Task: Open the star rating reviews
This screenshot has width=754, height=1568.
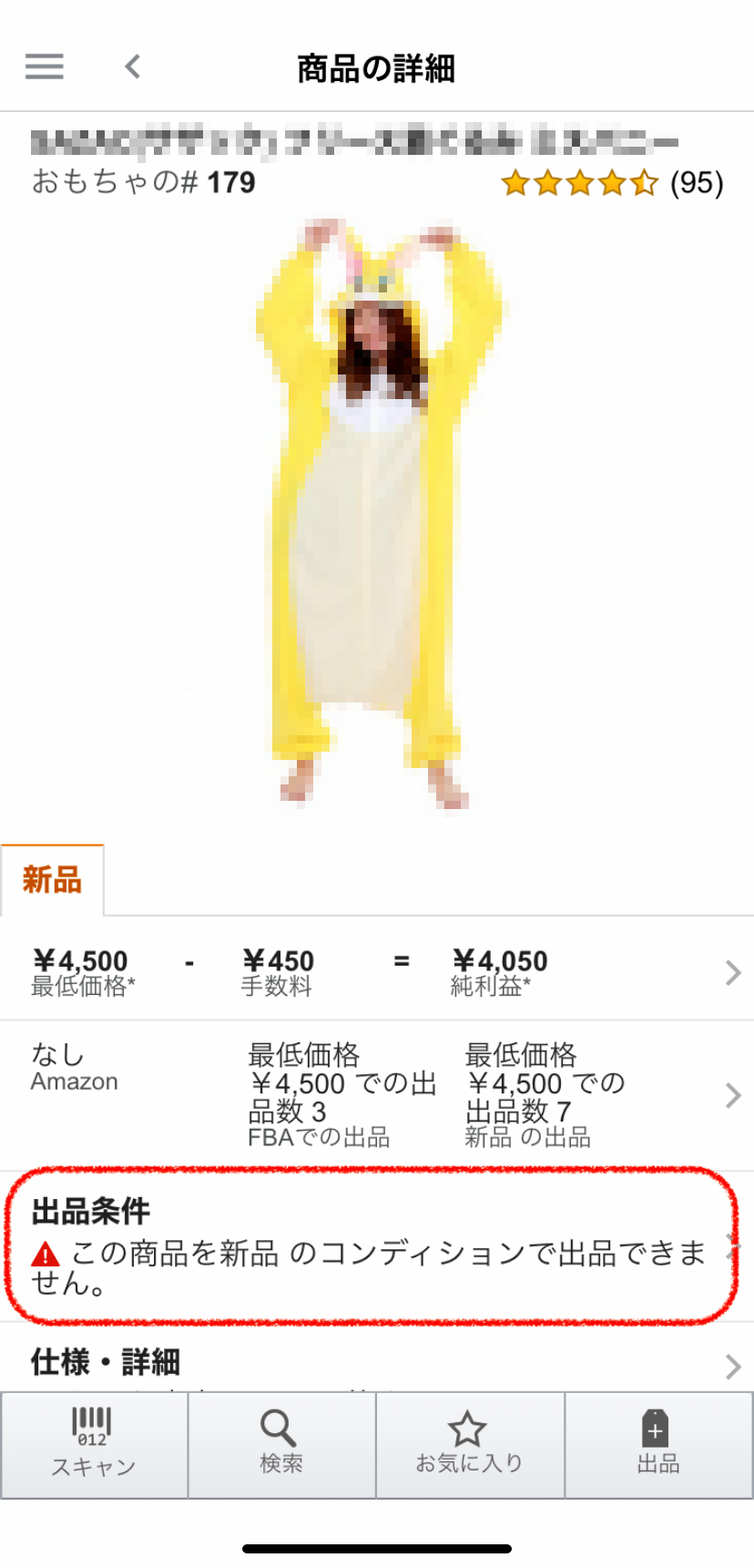Action: click(x=611, y=183)
